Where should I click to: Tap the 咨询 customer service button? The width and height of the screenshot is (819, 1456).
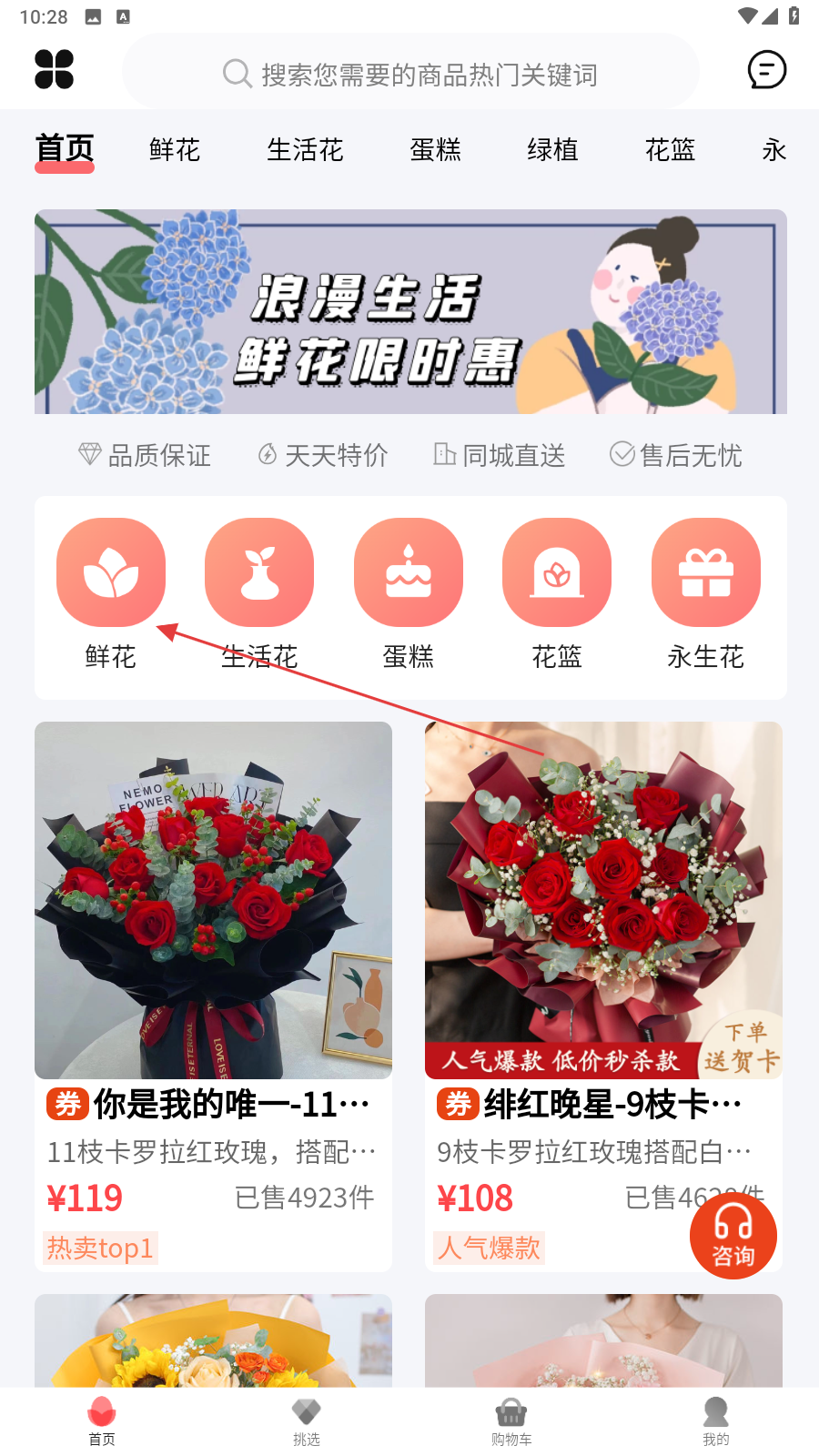[733, 1237]
